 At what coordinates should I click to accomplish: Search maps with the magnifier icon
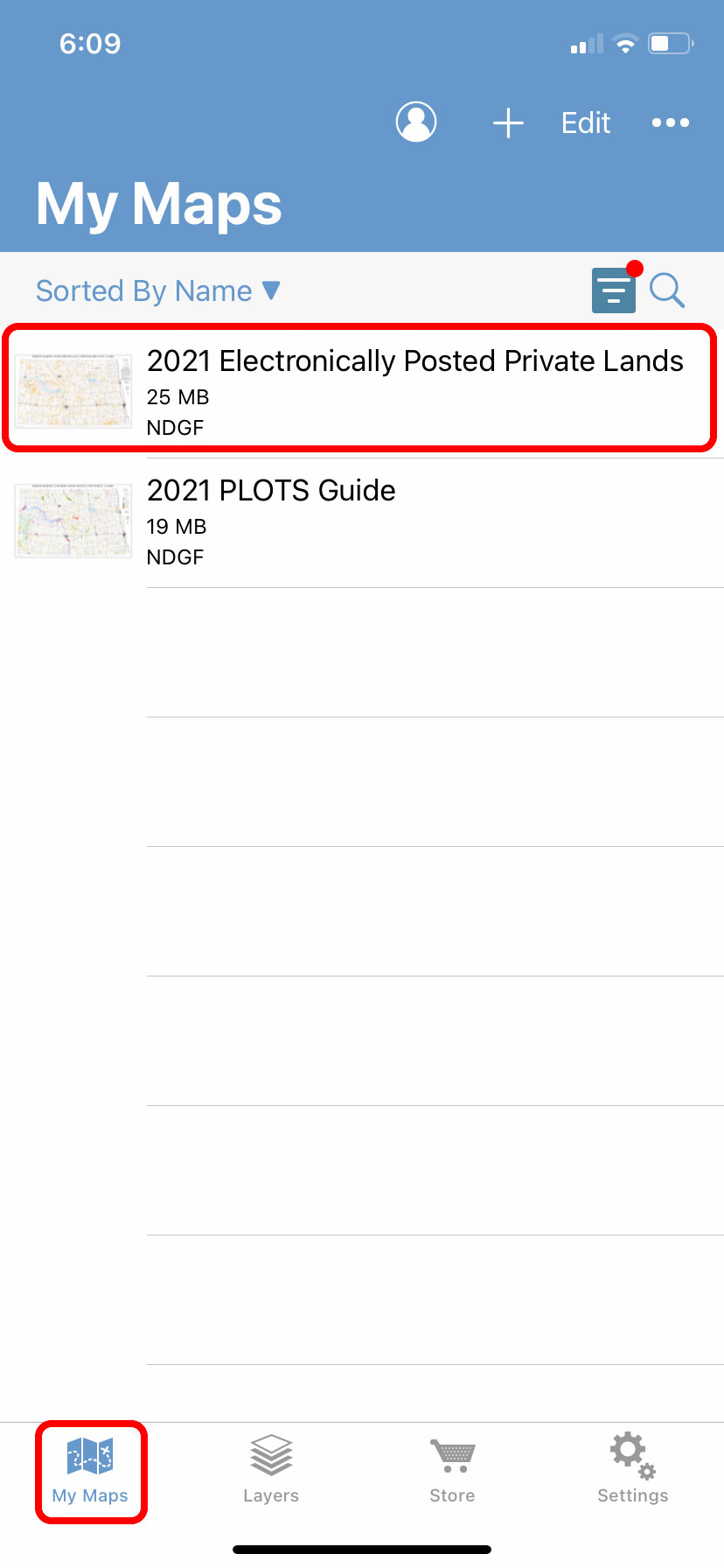[x=667, y=290]
